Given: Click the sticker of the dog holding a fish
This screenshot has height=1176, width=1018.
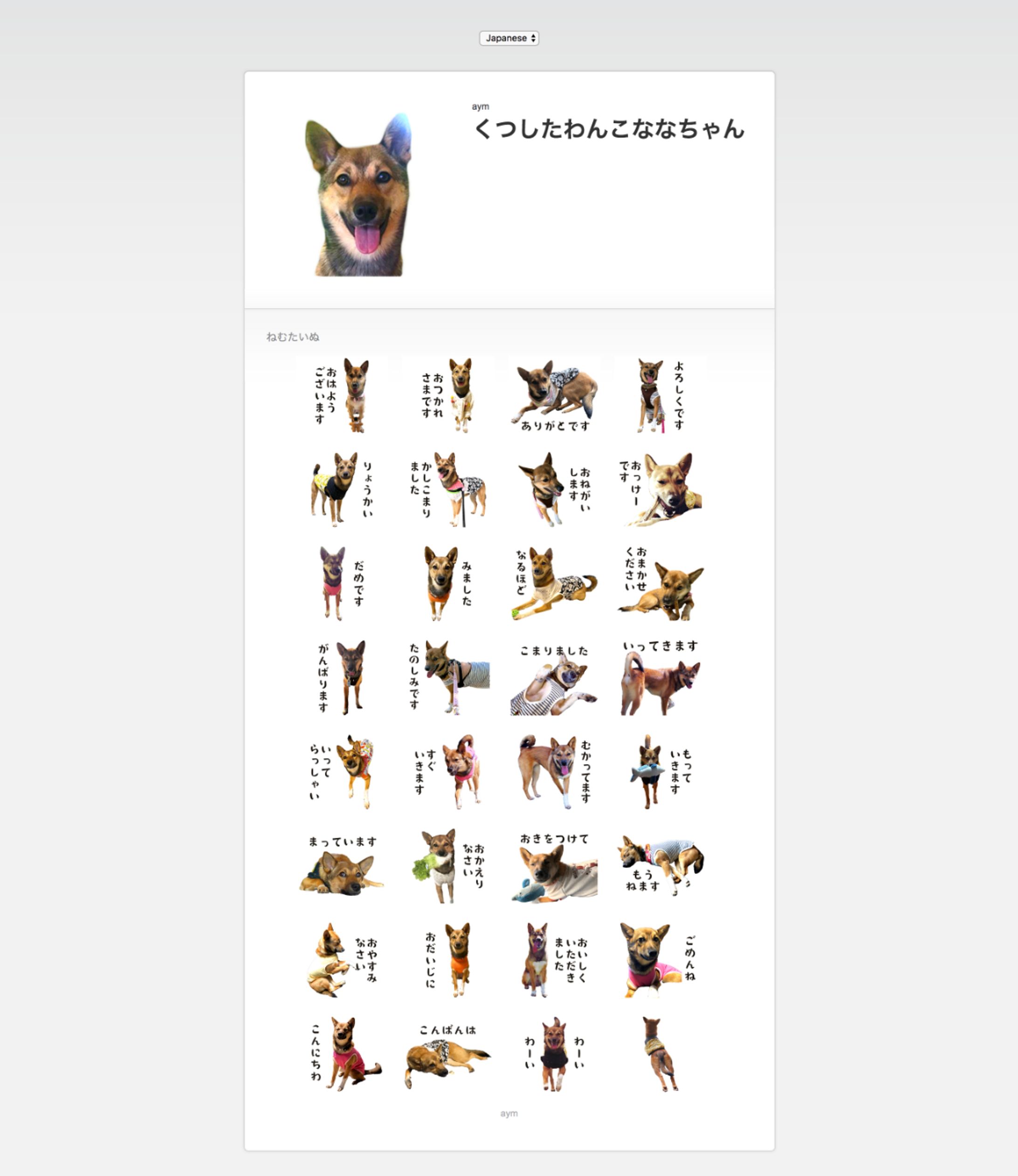Looking at the screenshot, I should [659, 772].
